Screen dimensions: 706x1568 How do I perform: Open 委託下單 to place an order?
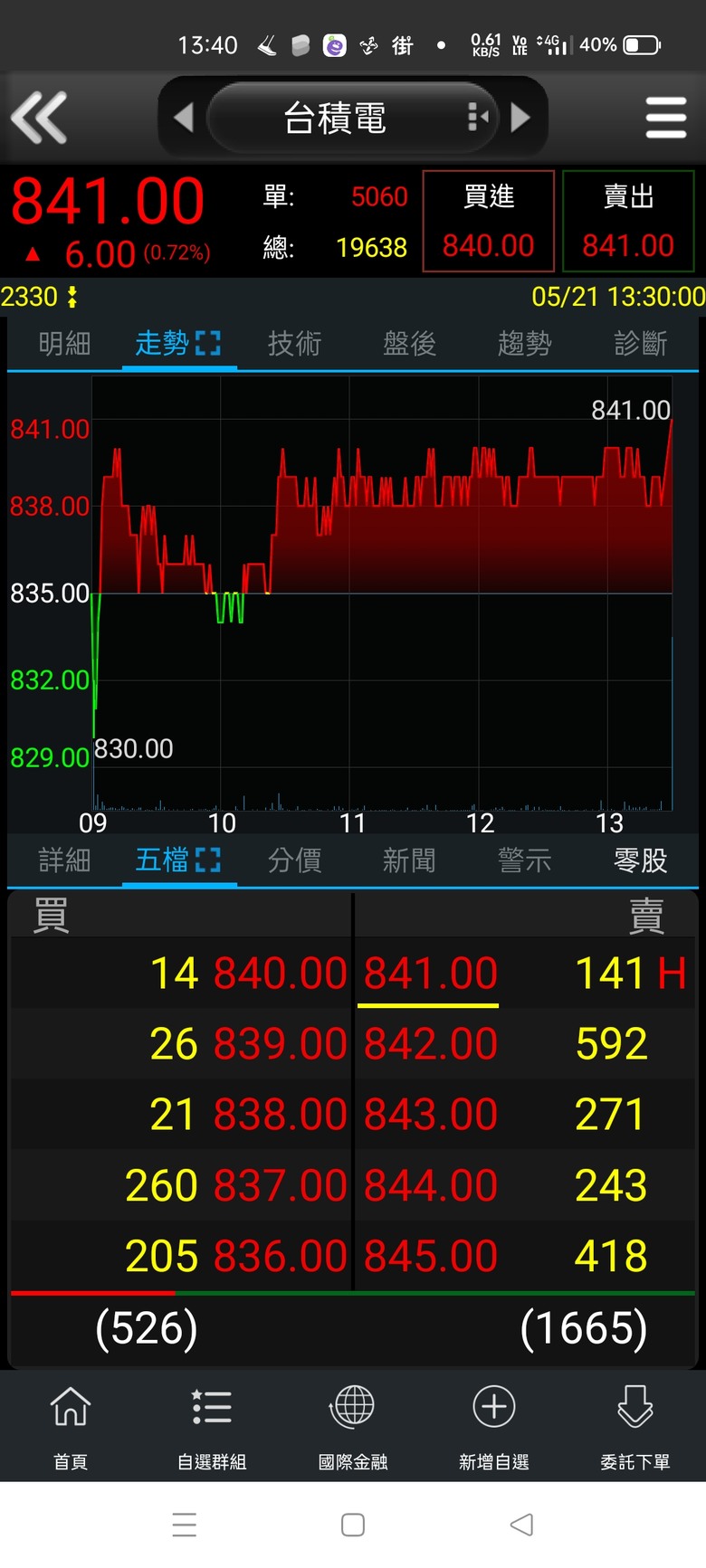(x=635, y=1425)
